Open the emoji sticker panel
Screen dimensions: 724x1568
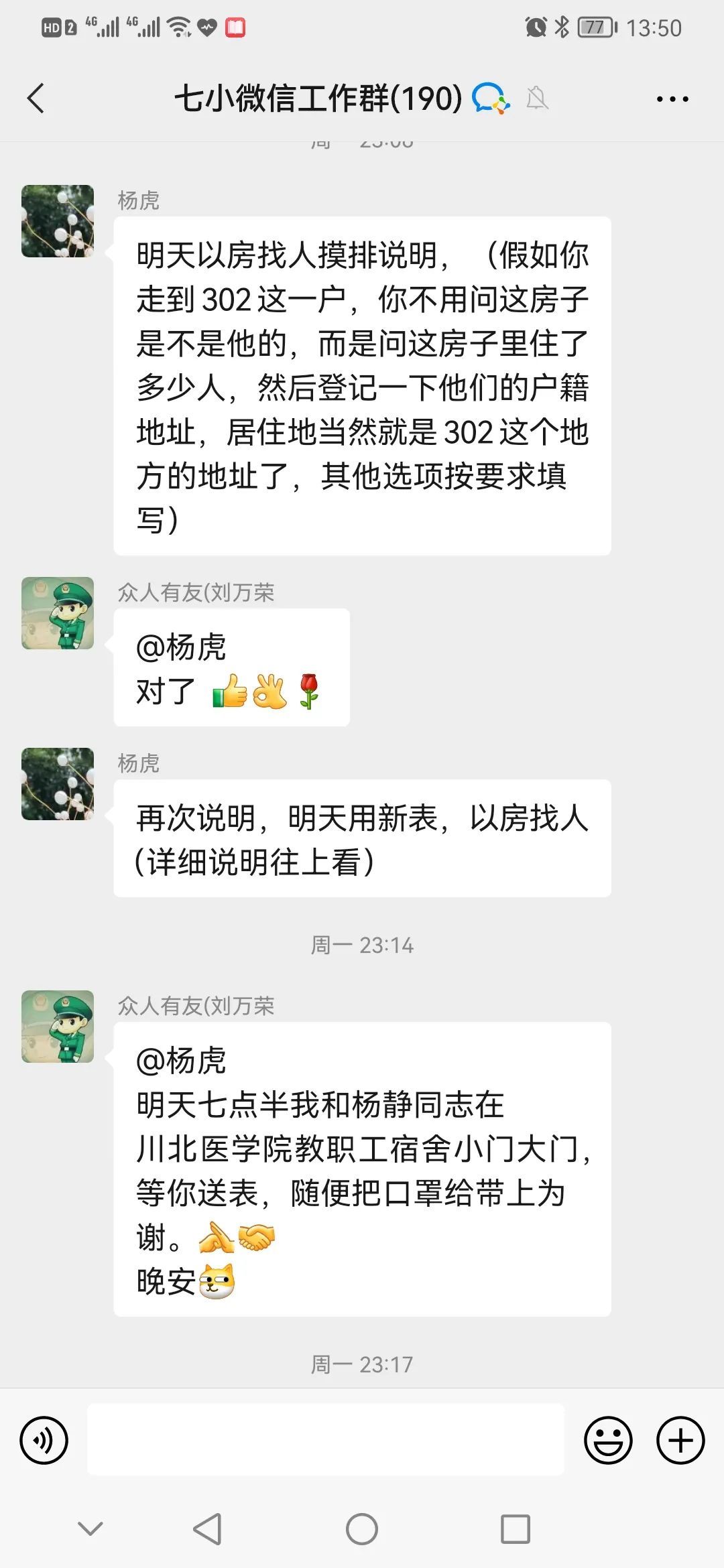[x=608, y=1440]
